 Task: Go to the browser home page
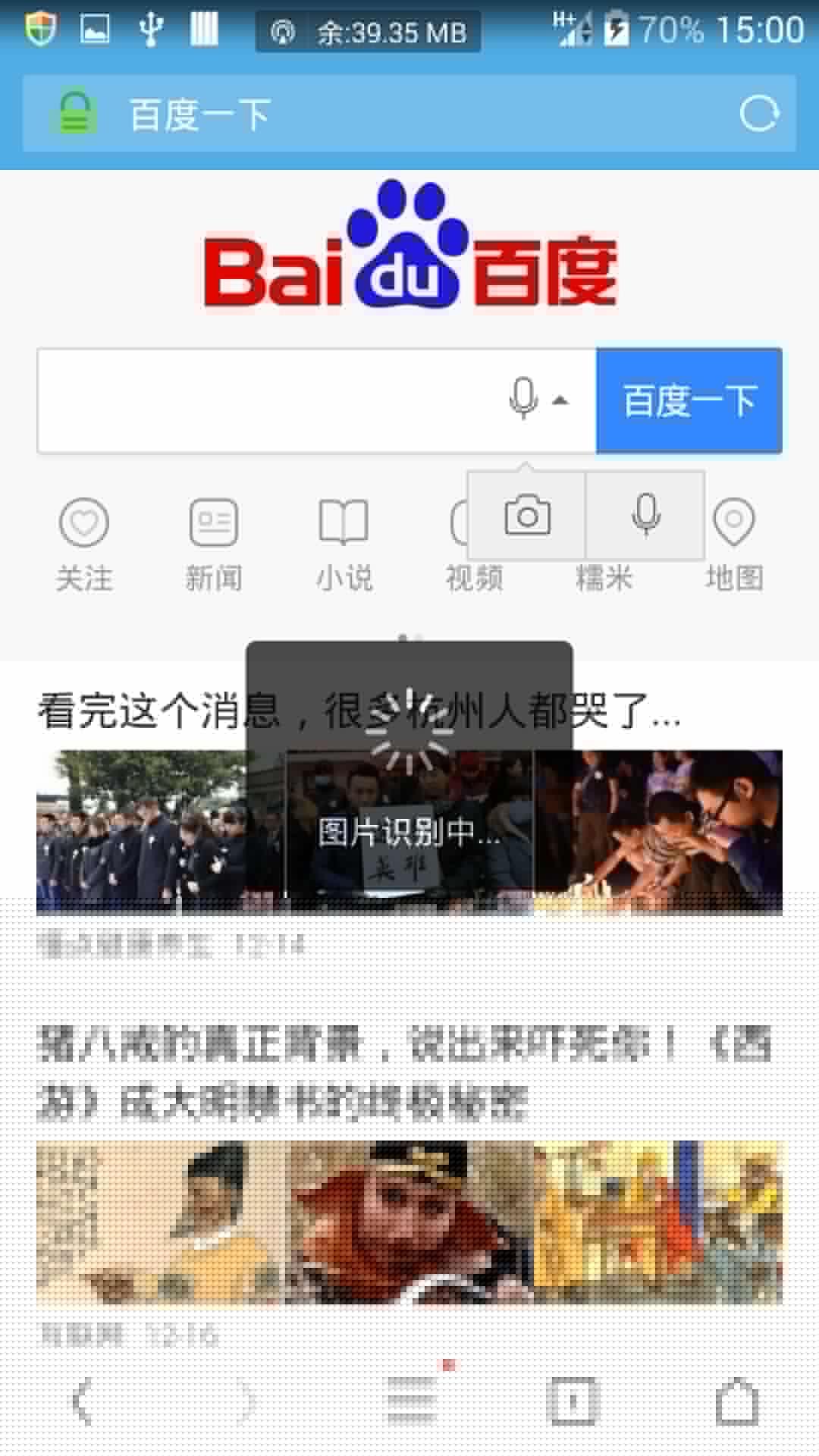coord(737,1401)
